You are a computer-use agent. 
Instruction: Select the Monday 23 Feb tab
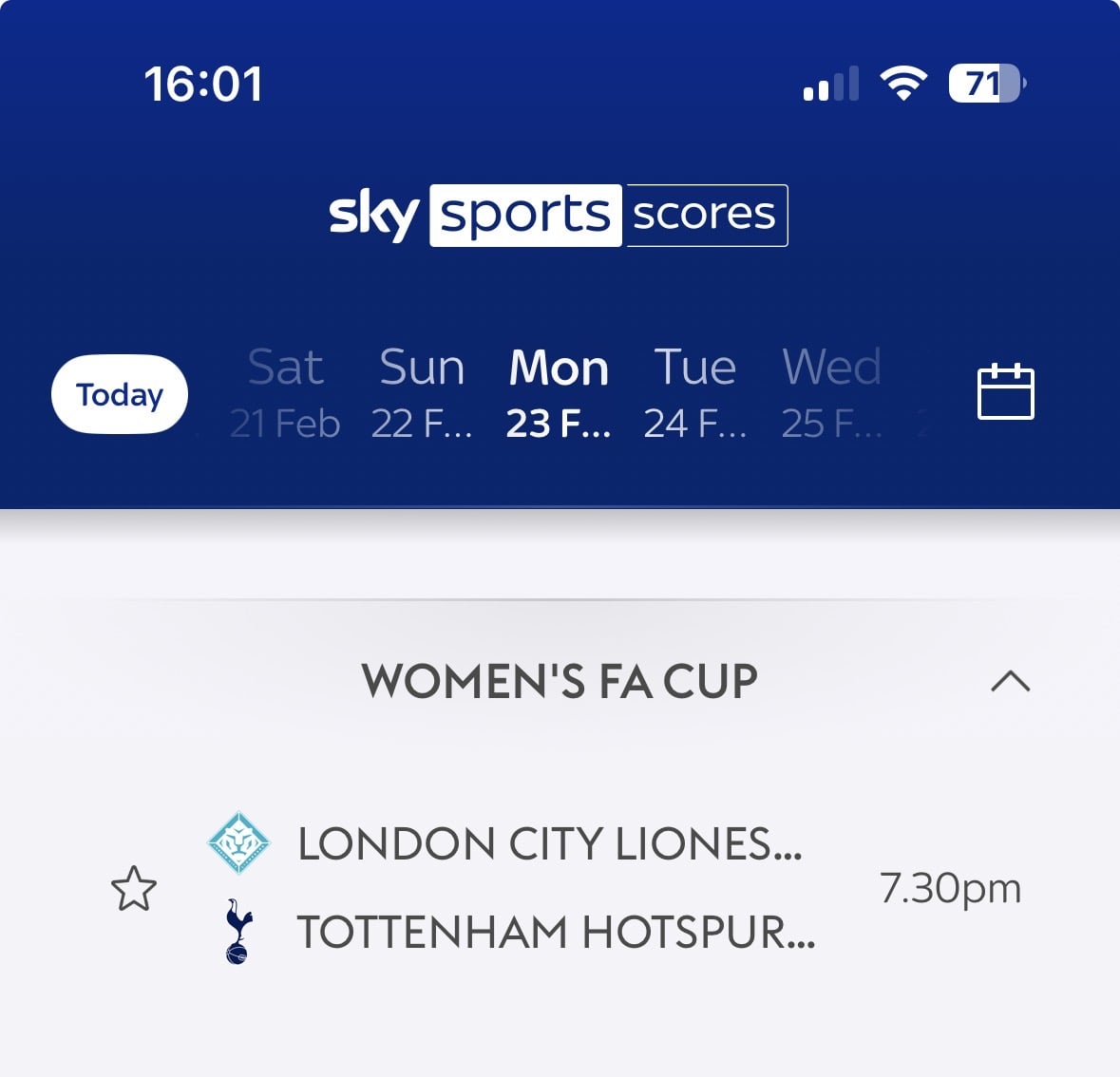click(559, 394)
